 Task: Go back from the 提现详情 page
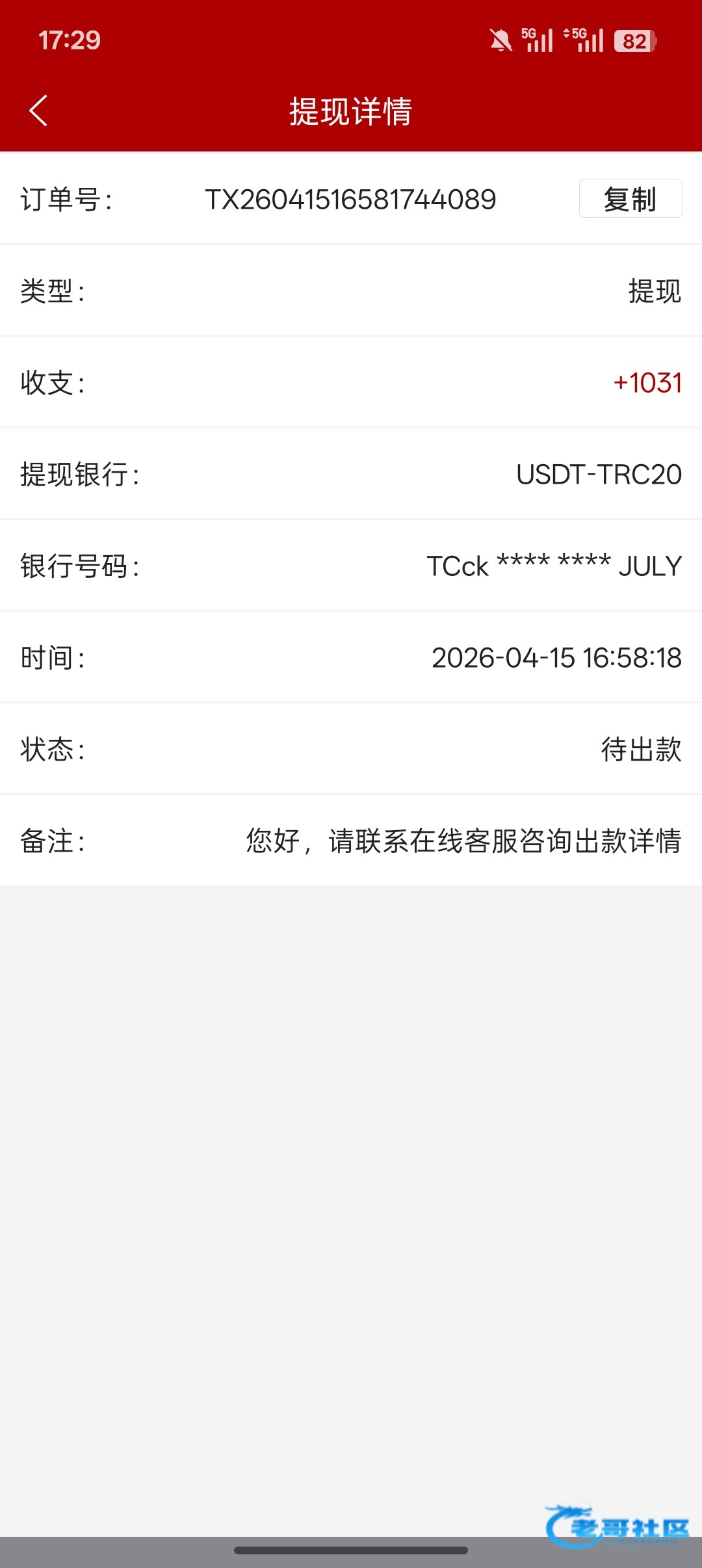[x=39, y=111]
